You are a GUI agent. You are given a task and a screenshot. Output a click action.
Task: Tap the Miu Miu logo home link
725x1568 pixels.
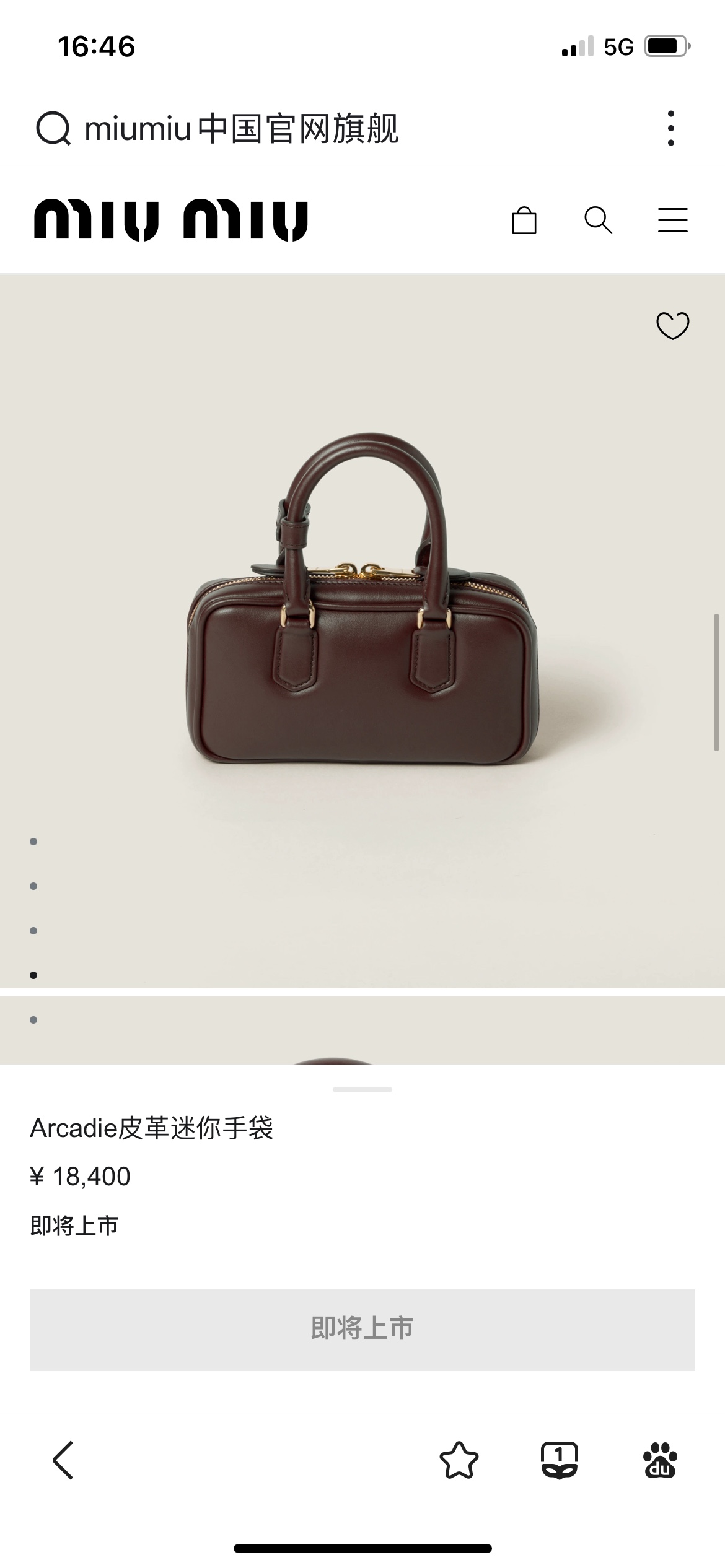point(171,220)
